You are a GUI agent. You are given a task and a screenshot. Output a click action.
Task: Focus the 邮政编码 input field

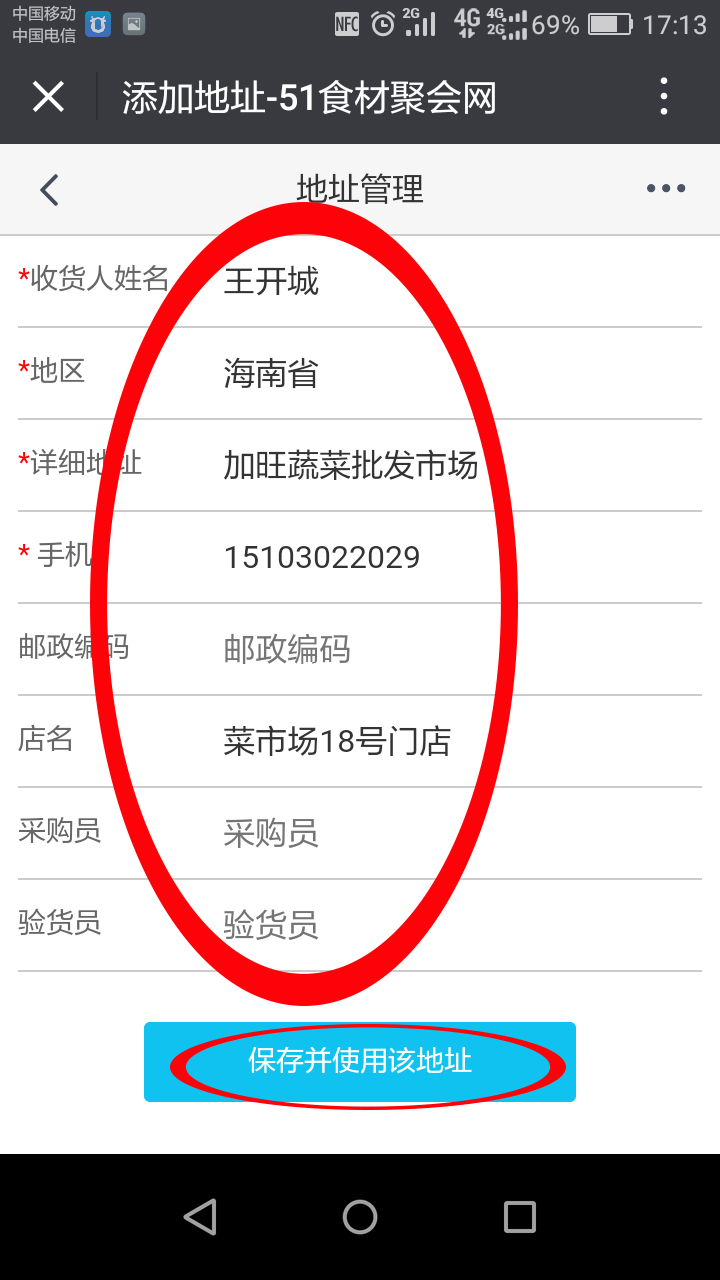[x=462, y=649]
